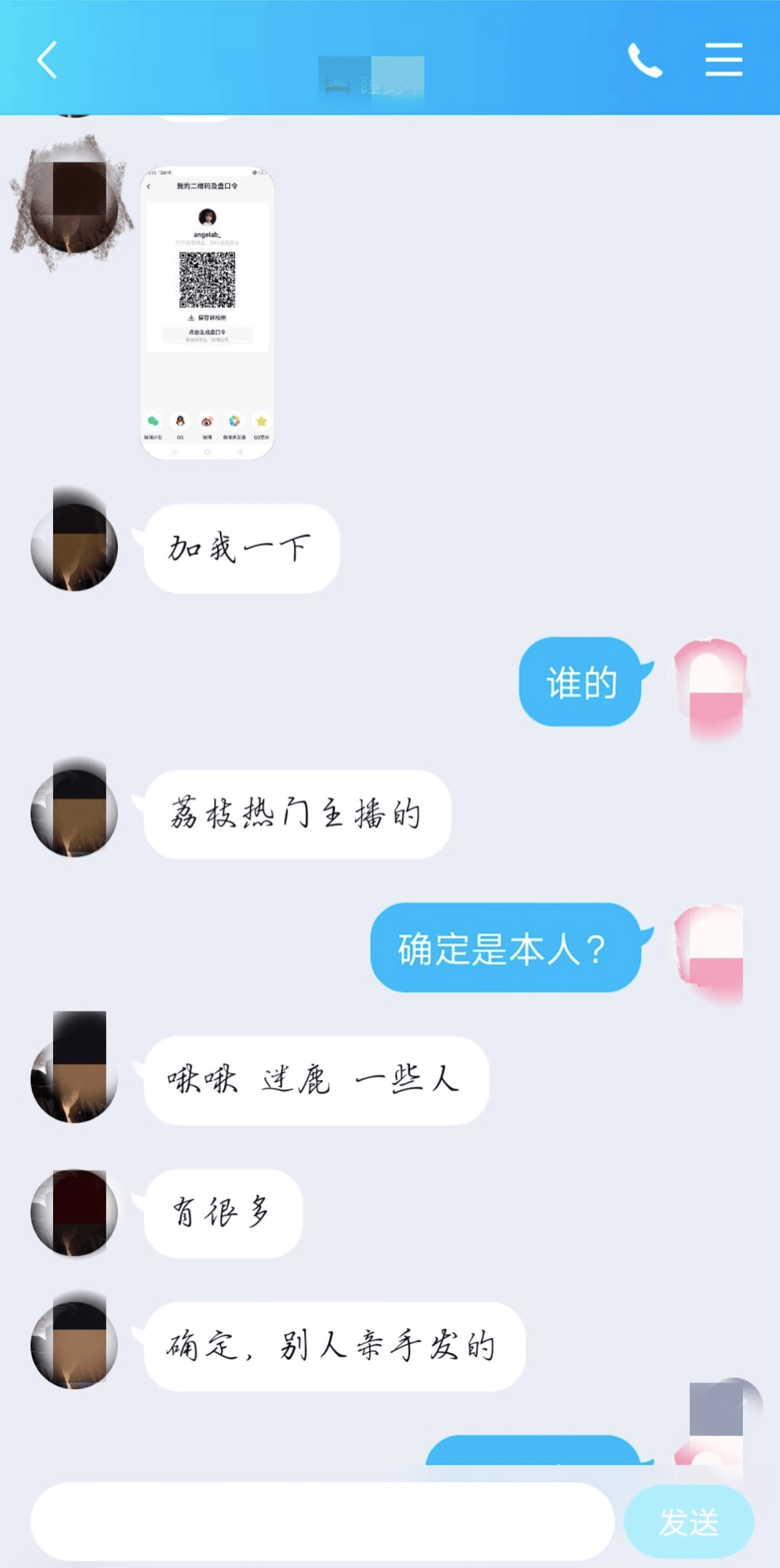Open the shared QR code screenshot image
The height and width of the screenshot is (1568, 780).
pos(207,313)
